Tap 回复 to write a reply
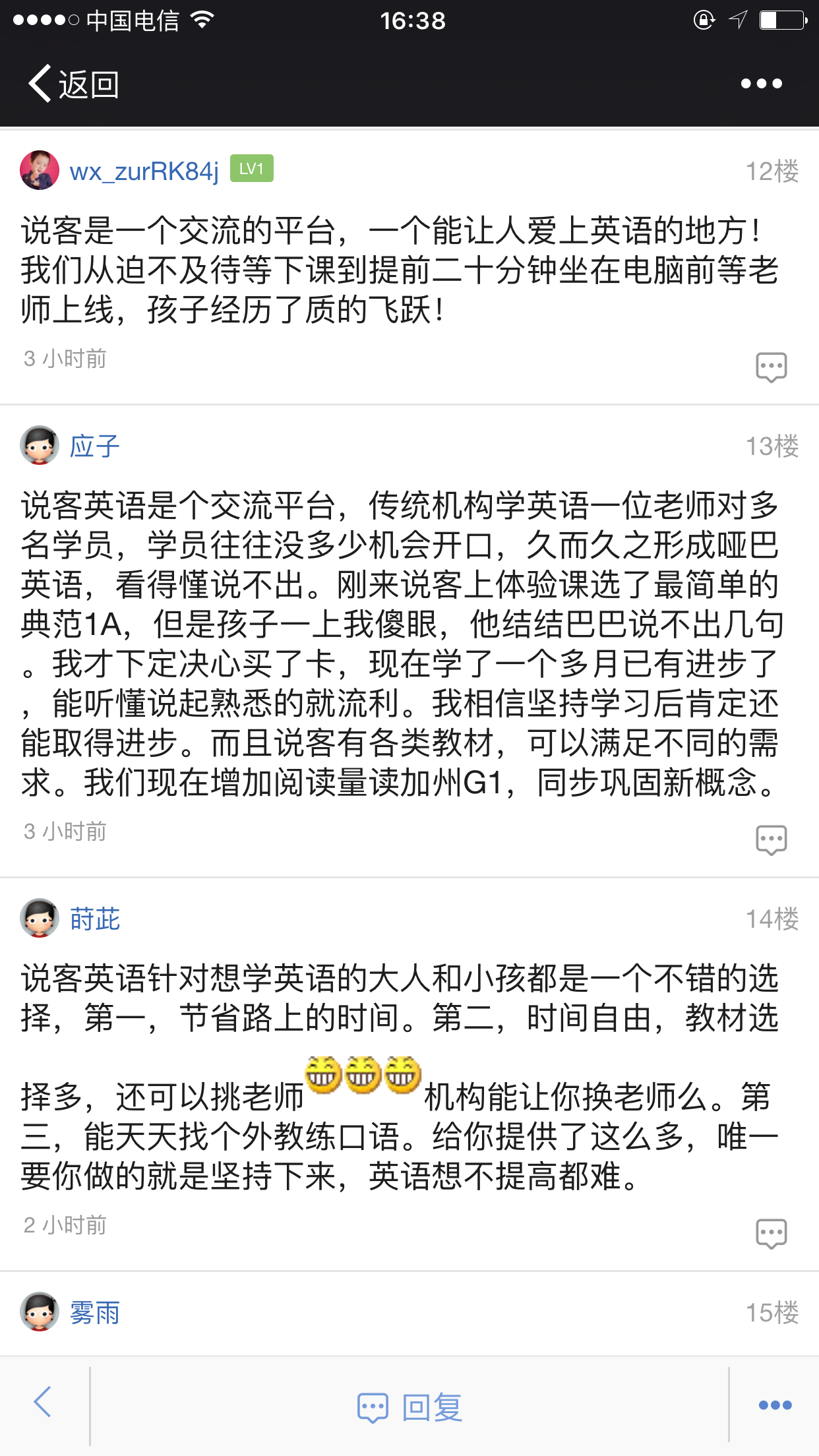Screen dimensions: 819x1456 coord(409,1407)
